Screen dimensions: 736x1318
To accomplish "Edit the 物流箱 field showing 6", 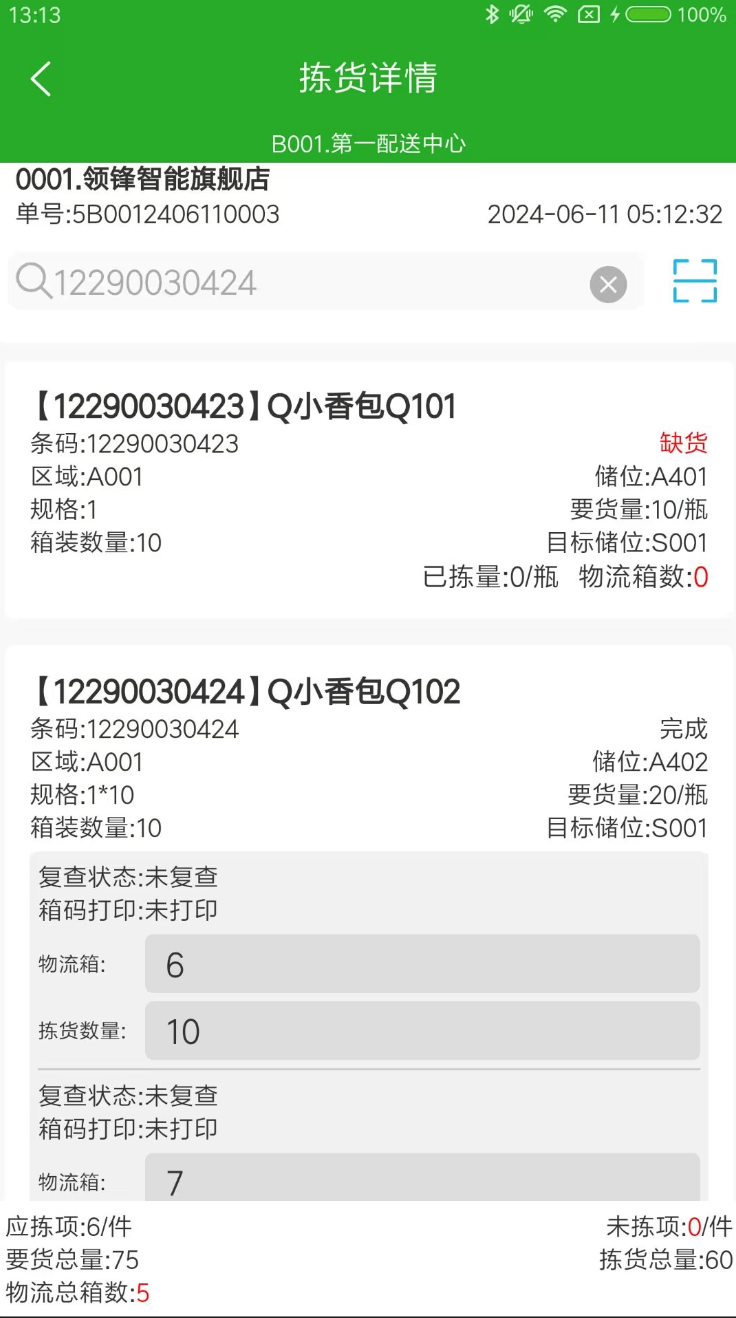I will 421,964.
